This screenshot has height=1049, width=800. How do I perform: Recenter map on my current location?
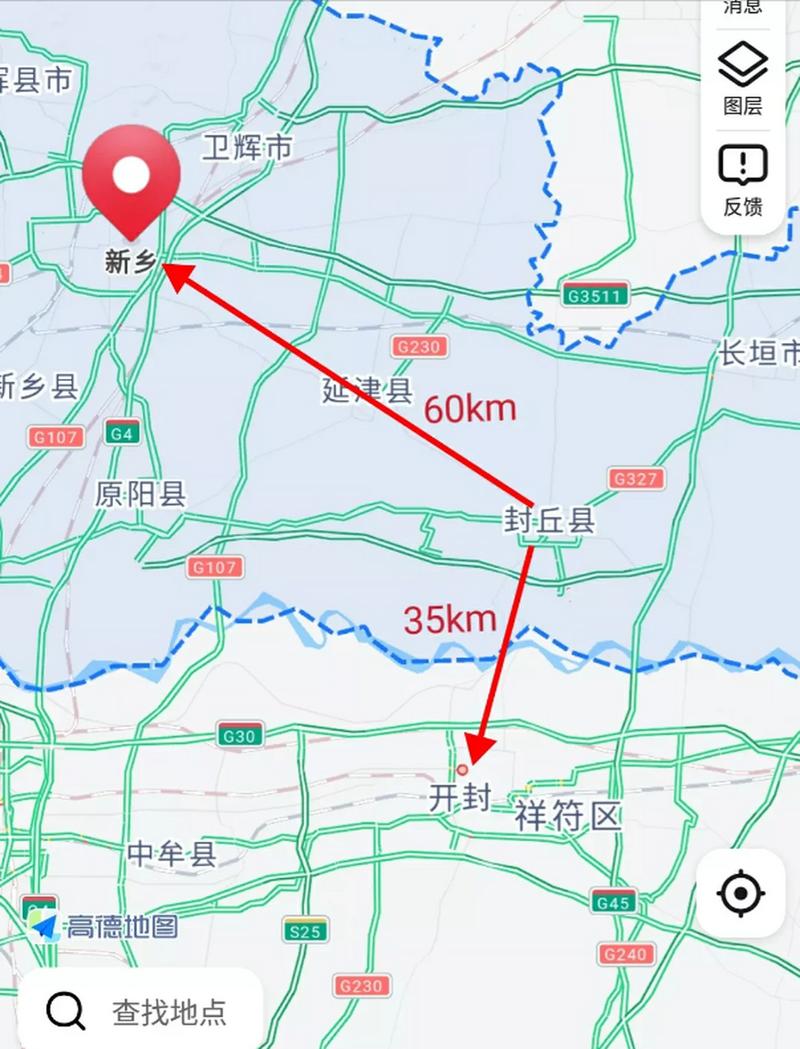coord(741,893)
